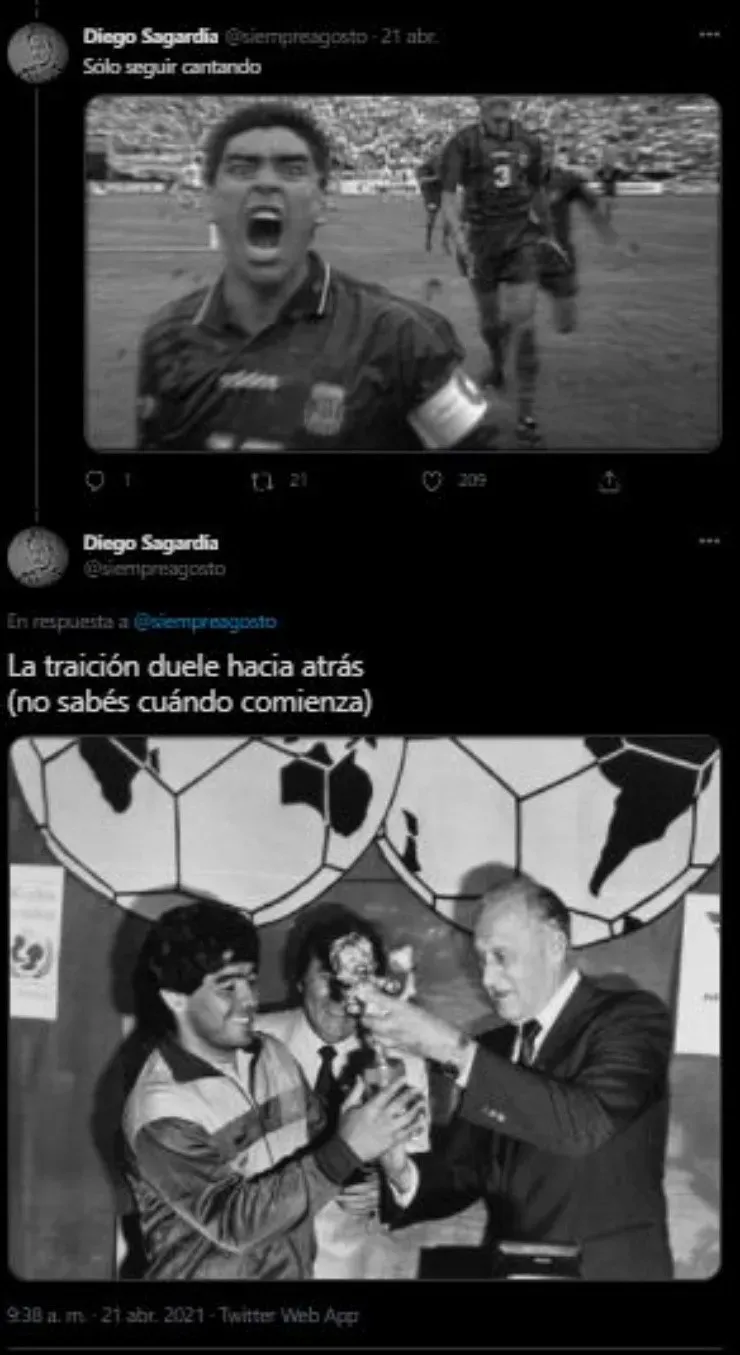Open Diego Sagardía's profile name on reply tweet

[x=150, y=543]
